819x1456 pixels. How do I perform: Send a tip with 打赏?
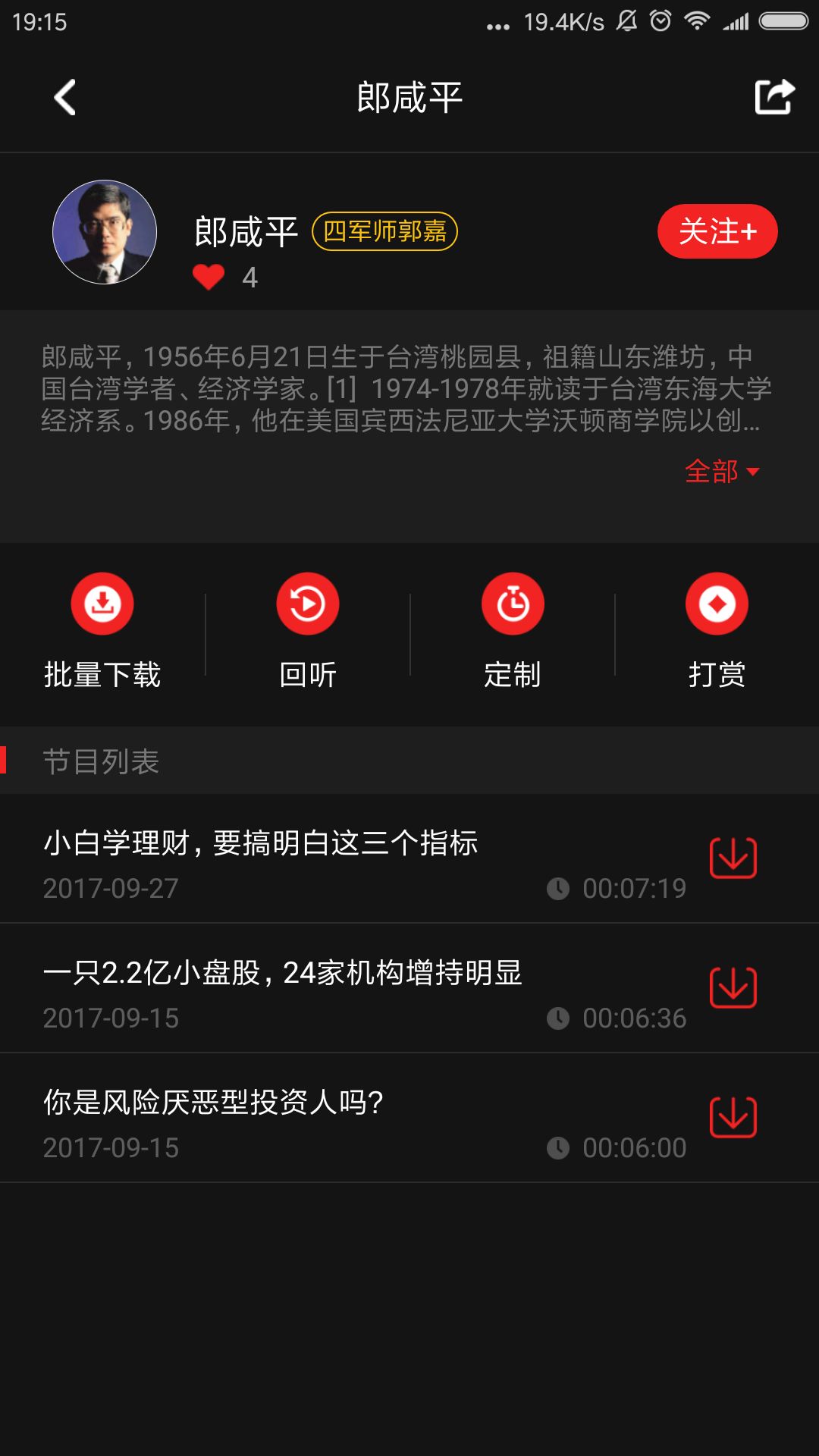(x=717, y=631)
